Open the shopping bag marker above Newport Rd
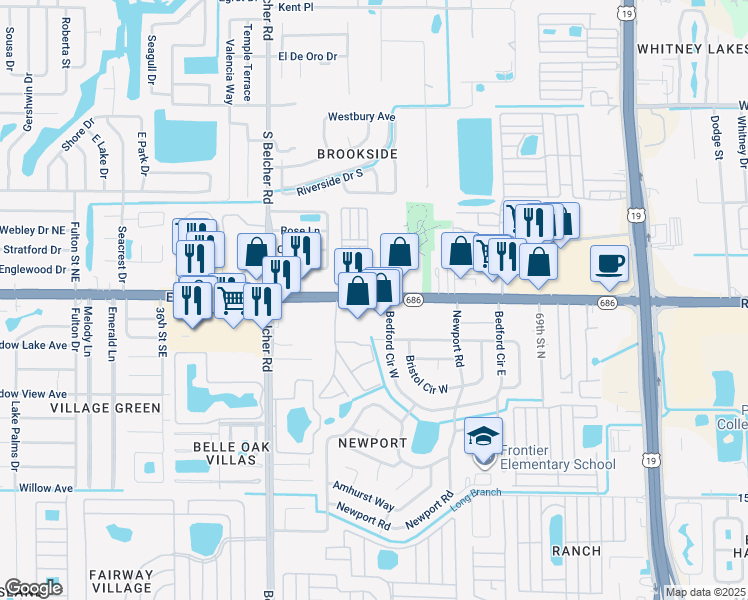The width and height of the screenshot is (748, 600). [459, 252]
